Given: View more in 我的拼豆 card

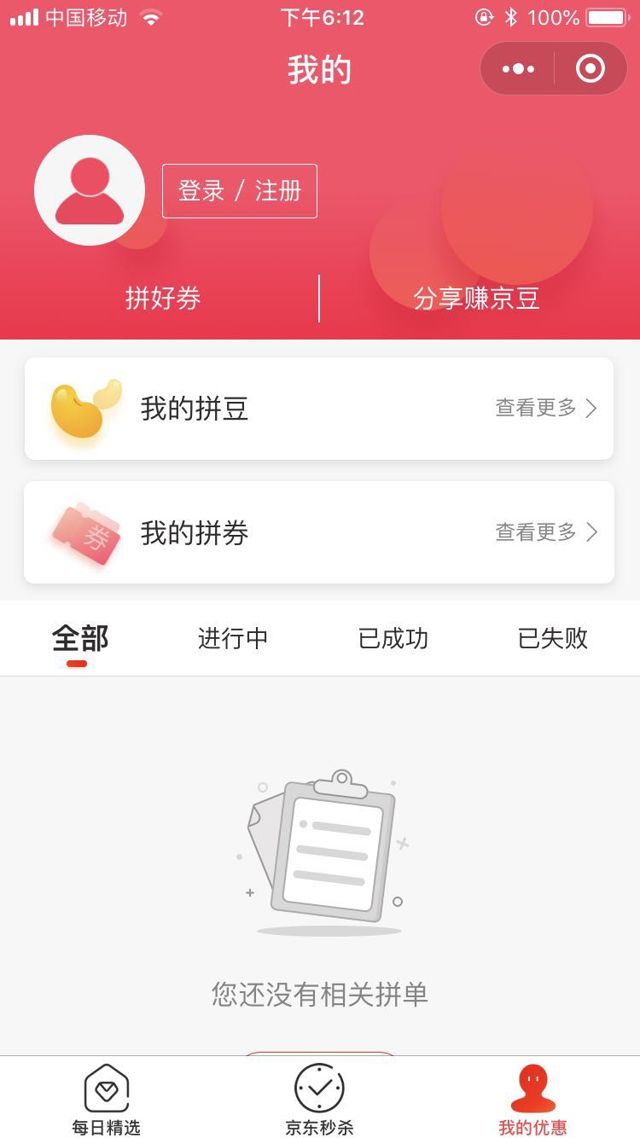Looking at the screenshot, I should pyautogui.click(x=546, y=408).
